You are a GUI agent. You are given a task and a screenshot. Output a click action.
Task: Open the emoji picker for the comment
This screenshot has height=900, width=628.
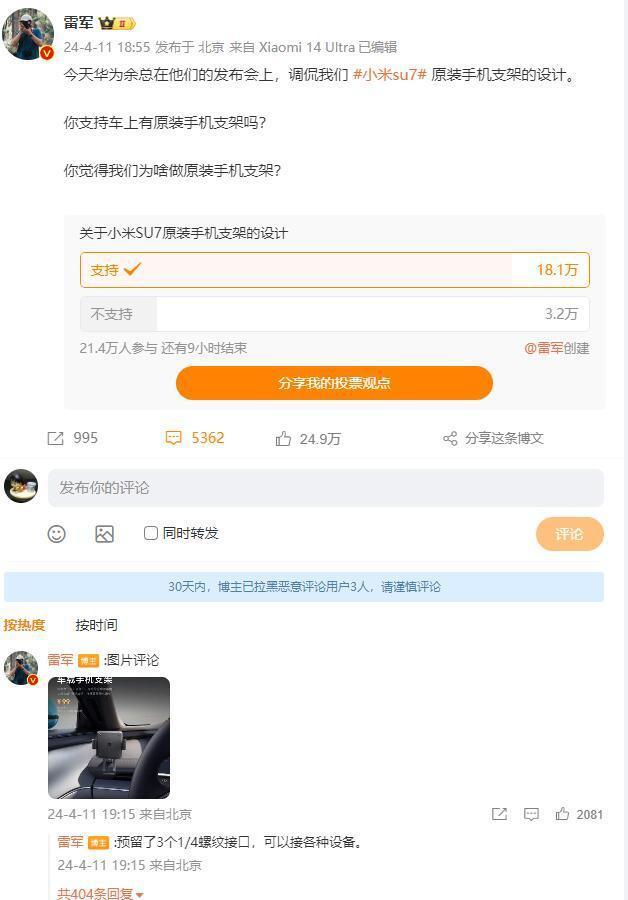pos(57,534)
